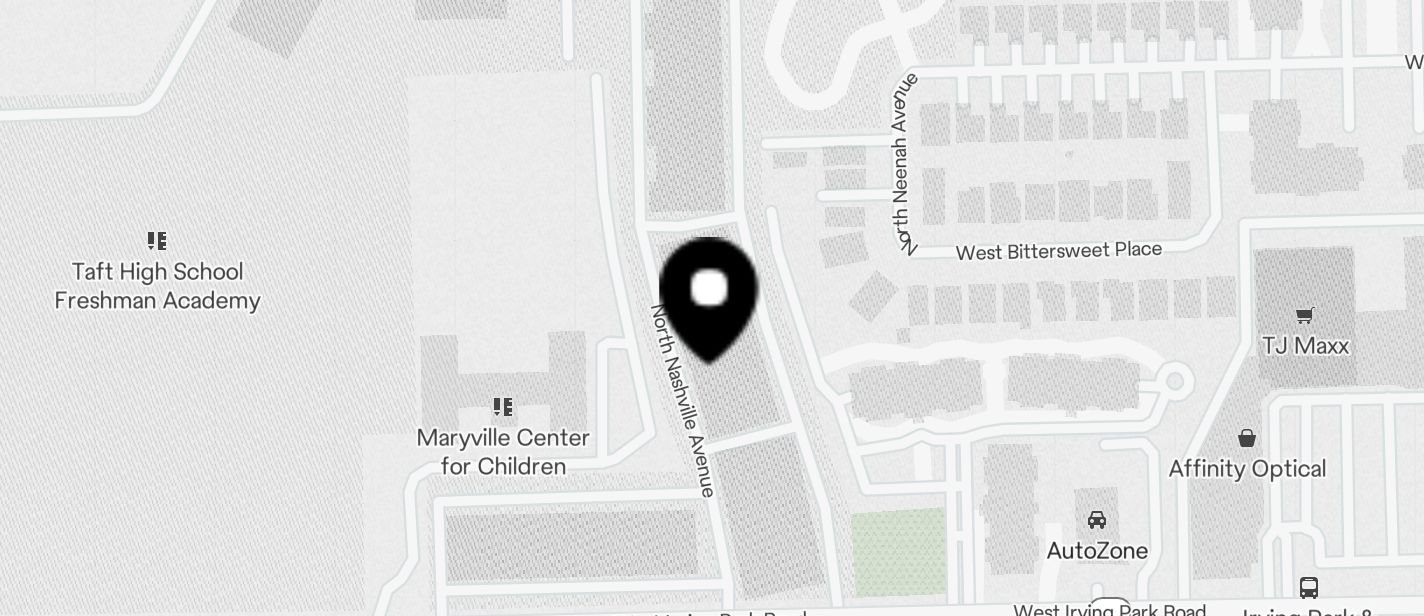
Task: Tap the AutoZone car marker
Action: pyautogui.click(x=1097, y=520)
